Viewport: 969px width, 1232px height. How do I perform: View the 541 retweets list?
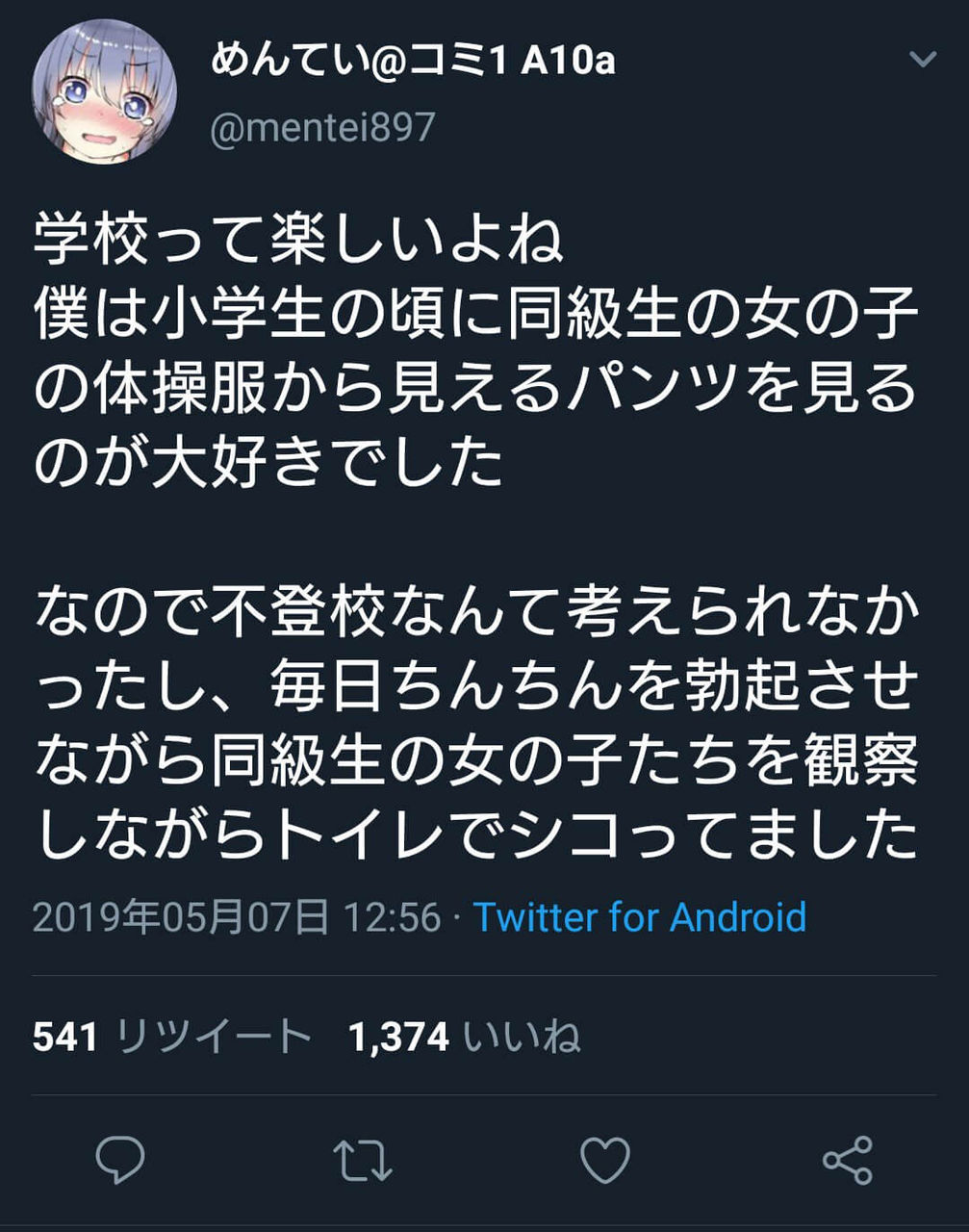(171, 1038)
